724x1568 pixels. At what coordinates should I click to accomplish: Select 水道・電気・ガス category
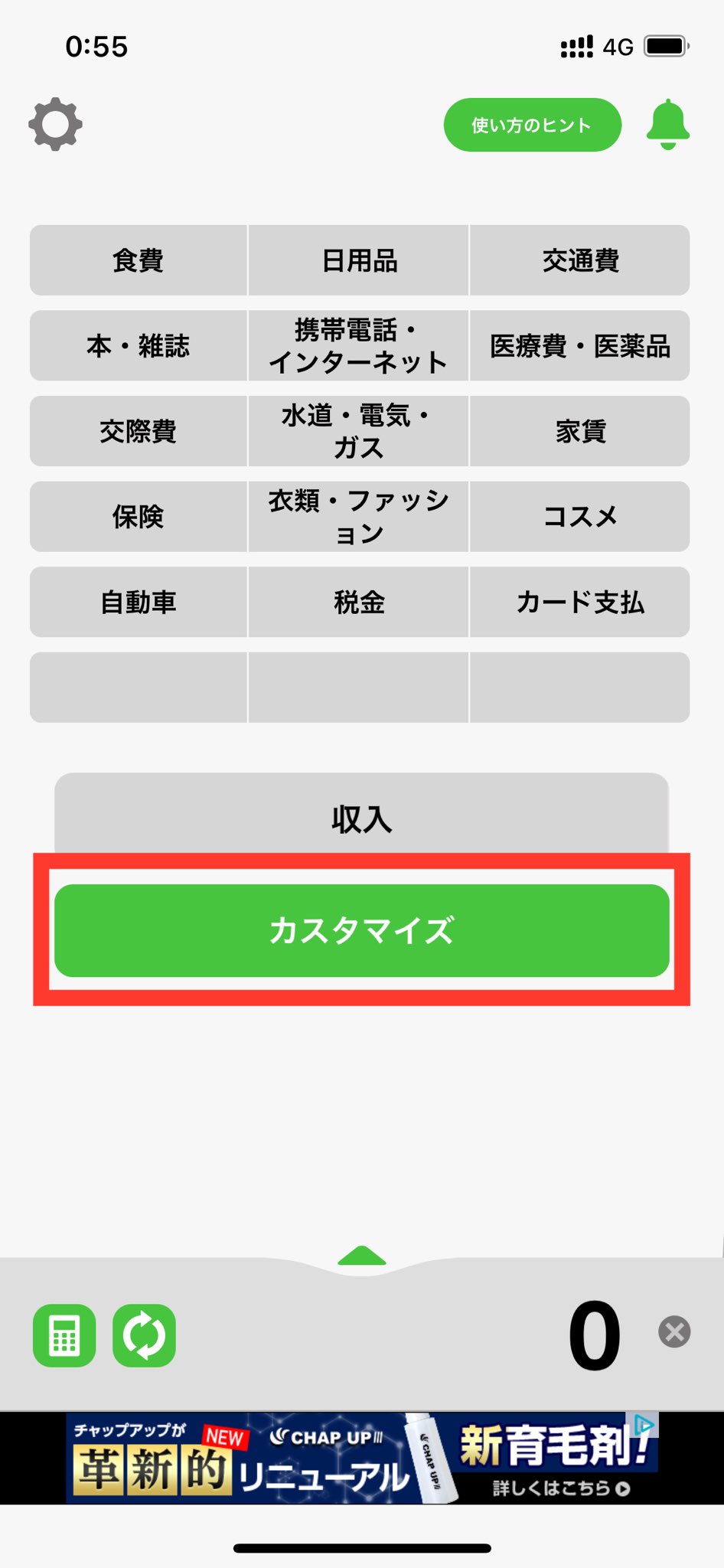[x=359, y=431]
